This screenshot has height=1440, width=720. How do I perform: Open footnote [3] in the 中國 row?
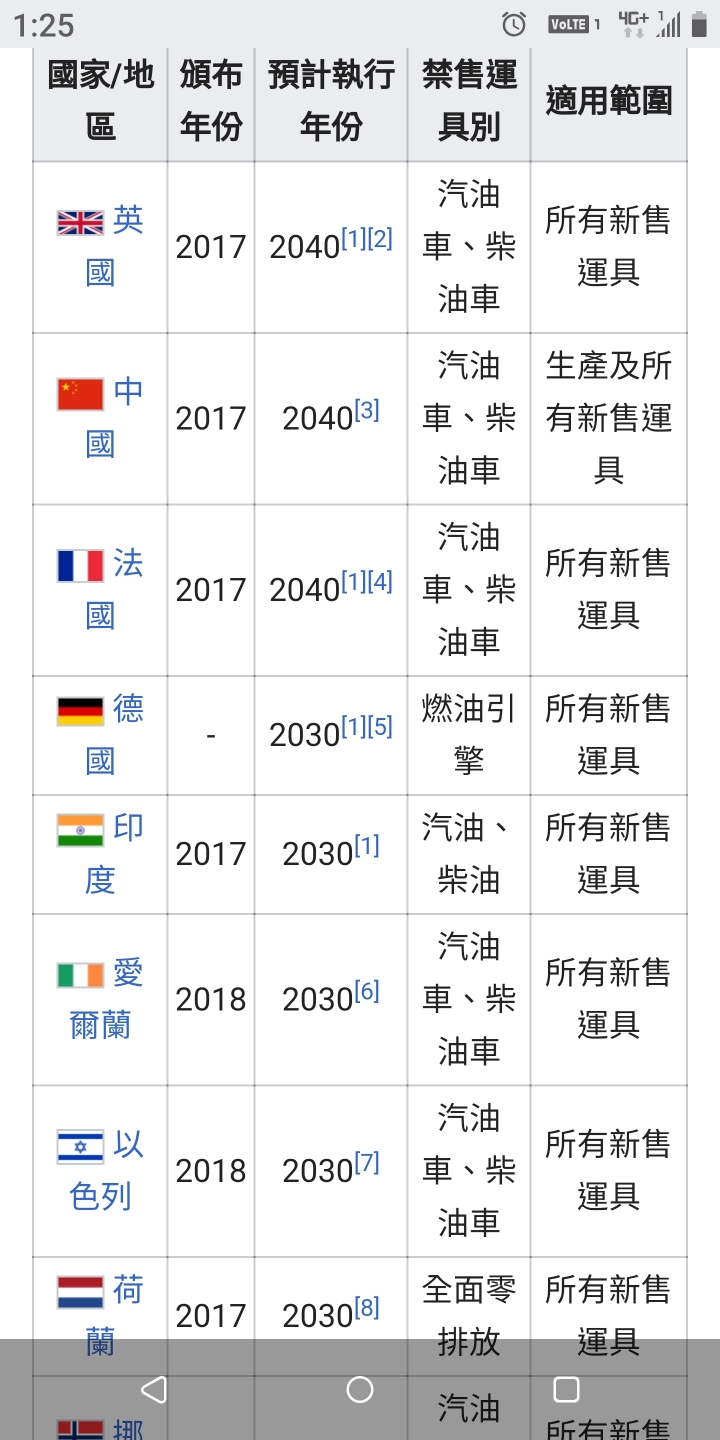click(367, 410)
